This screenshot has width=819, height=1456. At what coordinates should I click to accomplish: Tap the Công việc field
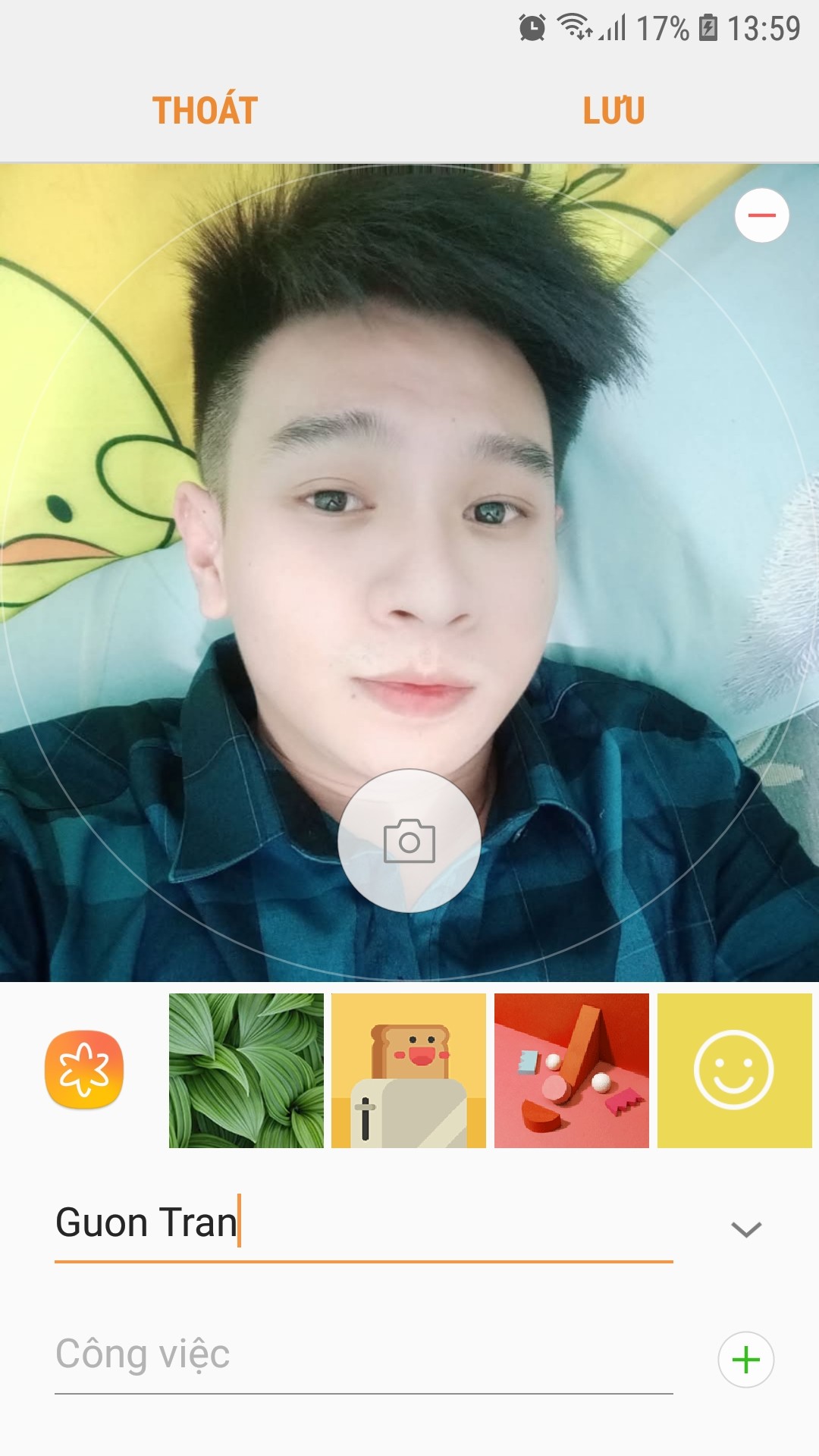click(x=364, y=1354)
